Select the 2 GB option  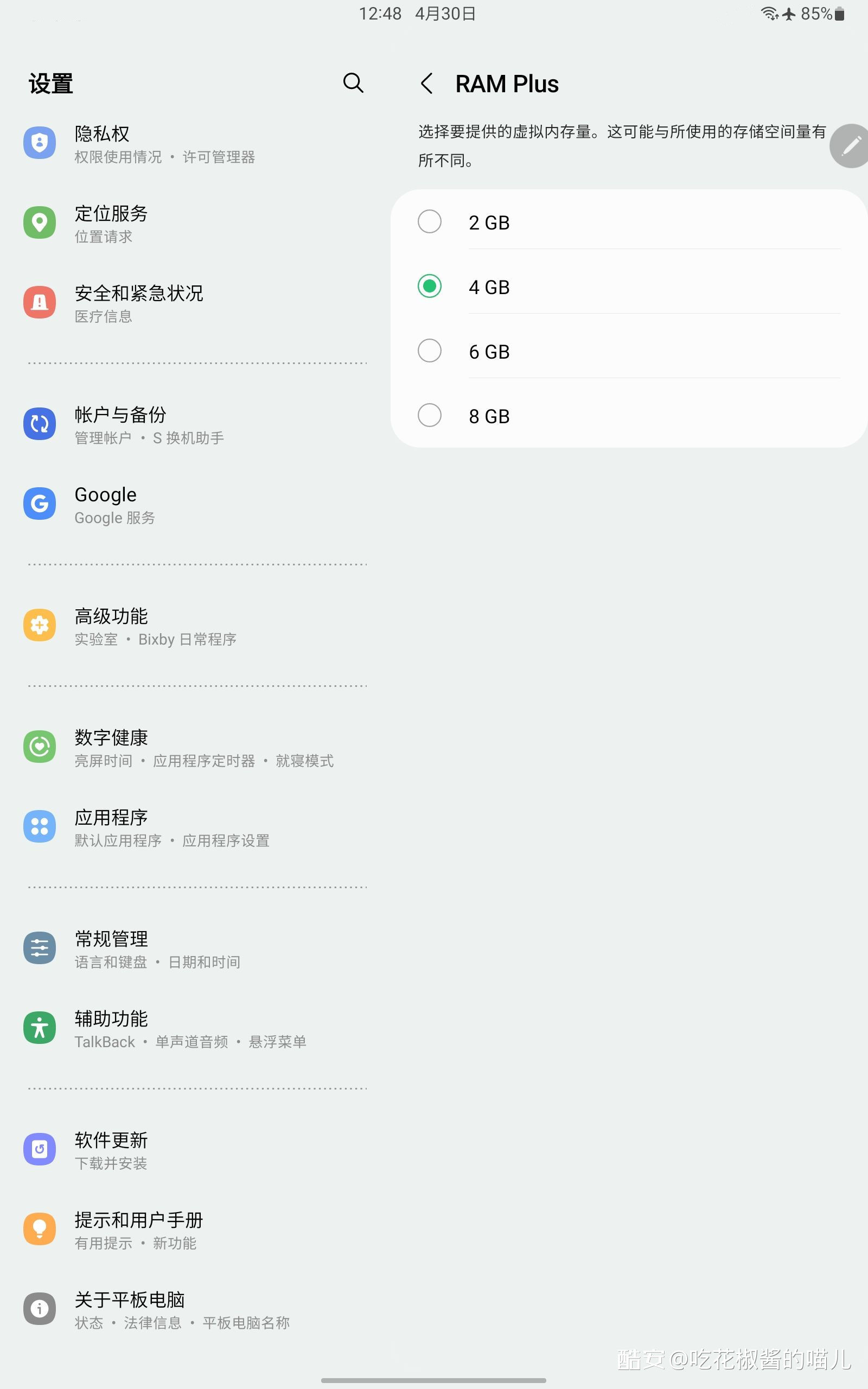pos(430,222)
